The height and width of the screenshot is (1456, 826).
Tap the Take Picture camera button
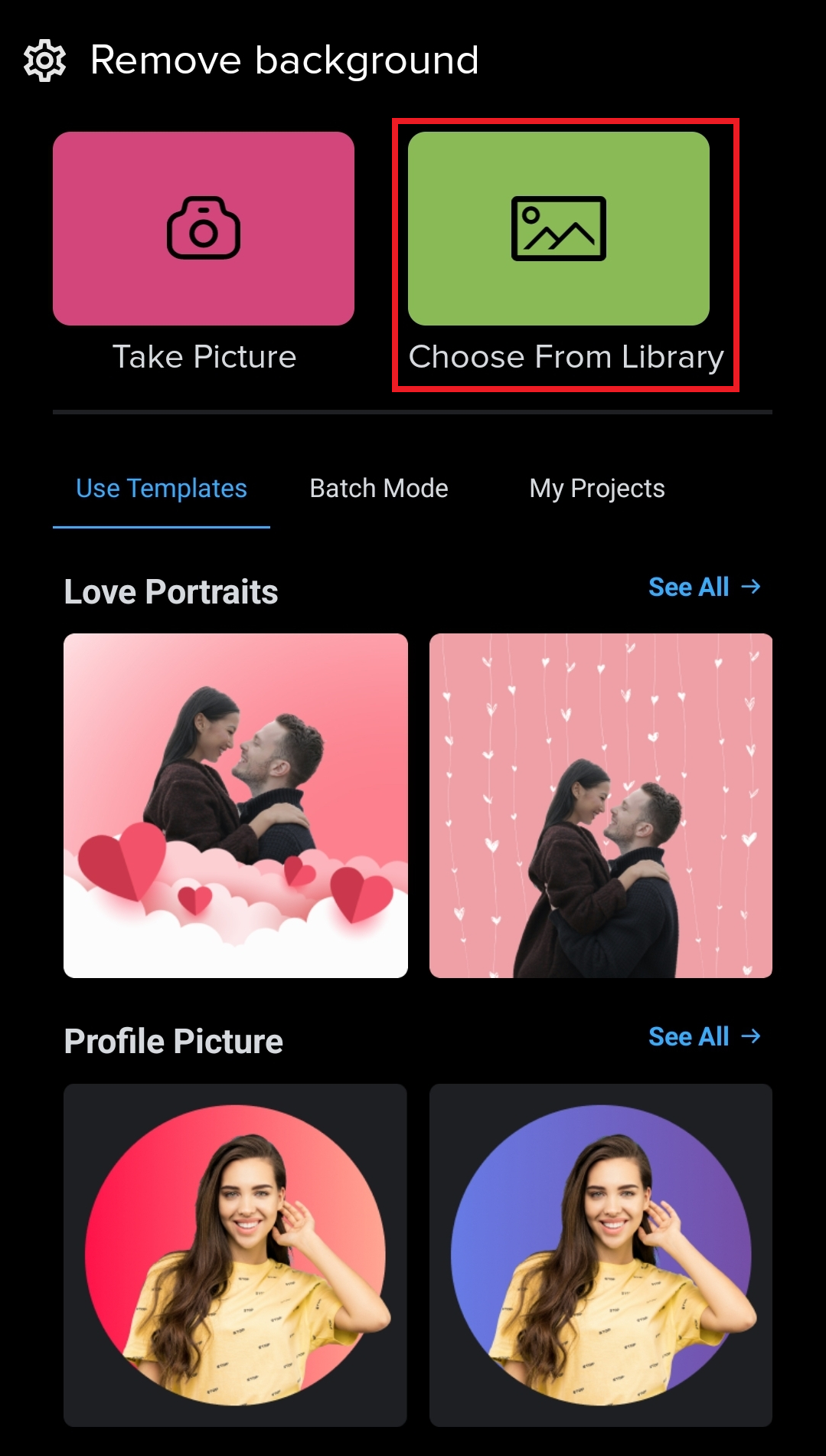[204, 229]
